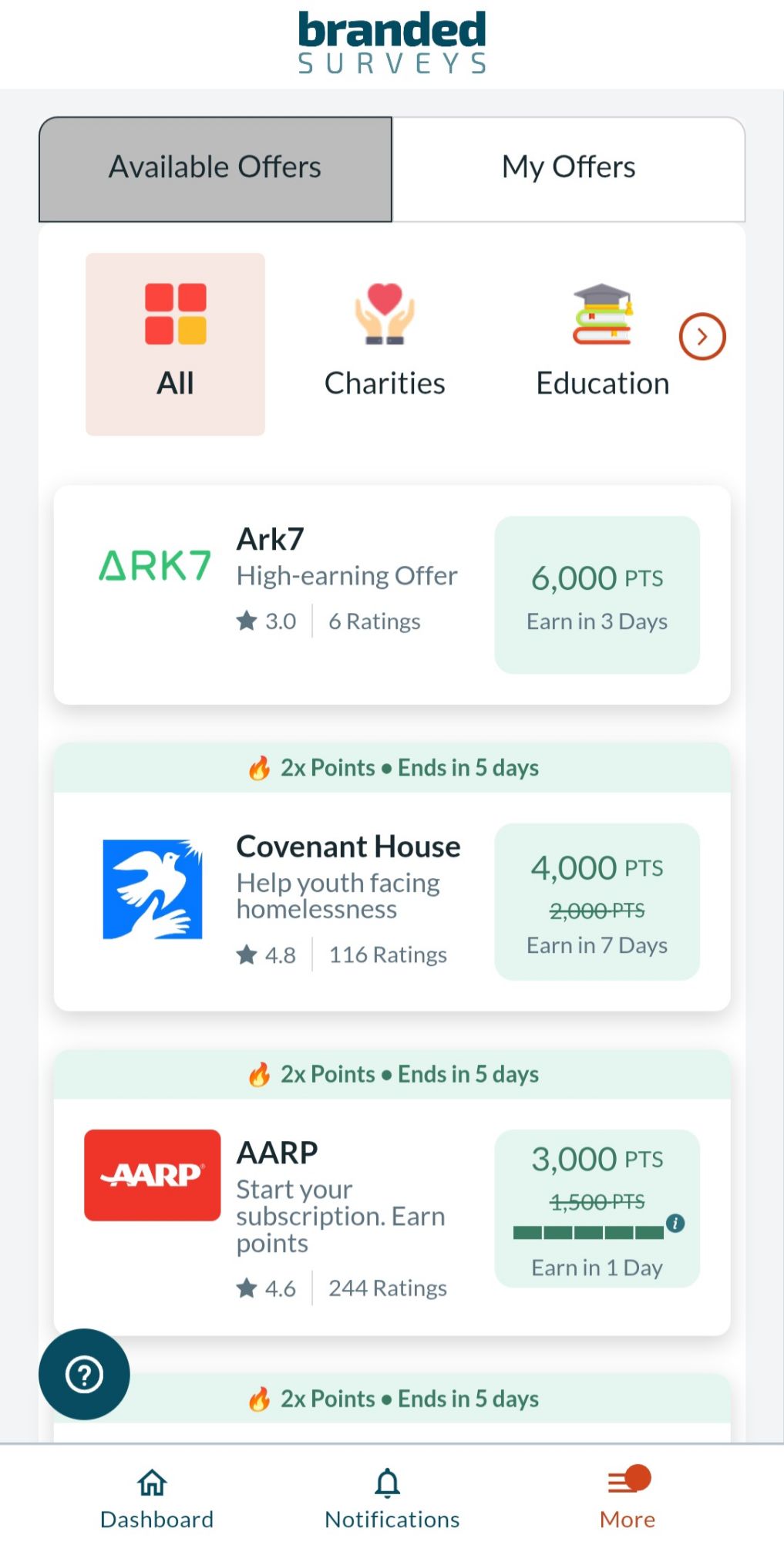Click the 6 Ratings for Ark7
This screenshot has width=784, height=1542.
click(x=374, y=621)
